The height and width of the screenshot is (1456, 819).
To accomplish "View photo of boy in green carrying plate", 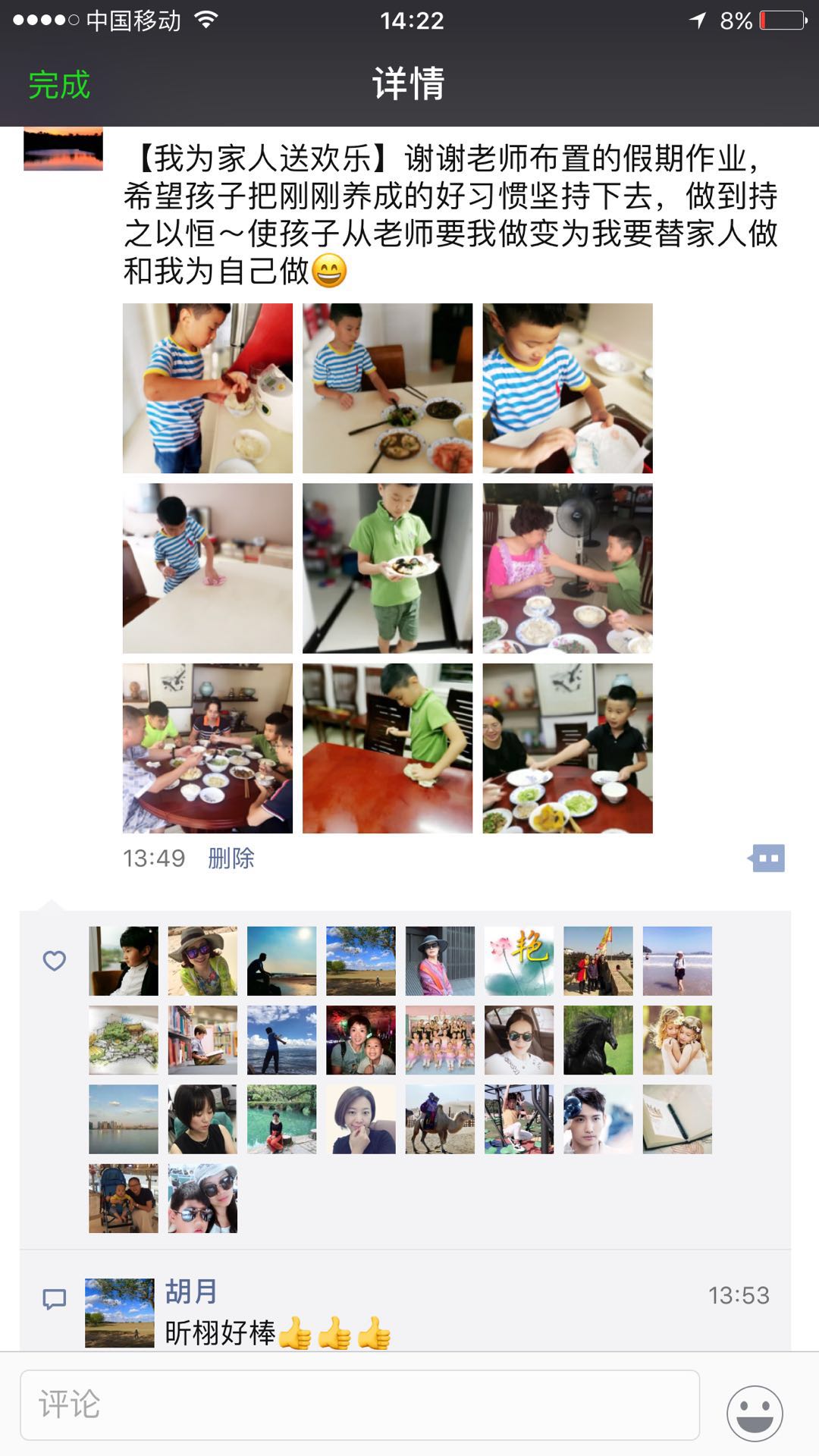I will click(387, 568).
